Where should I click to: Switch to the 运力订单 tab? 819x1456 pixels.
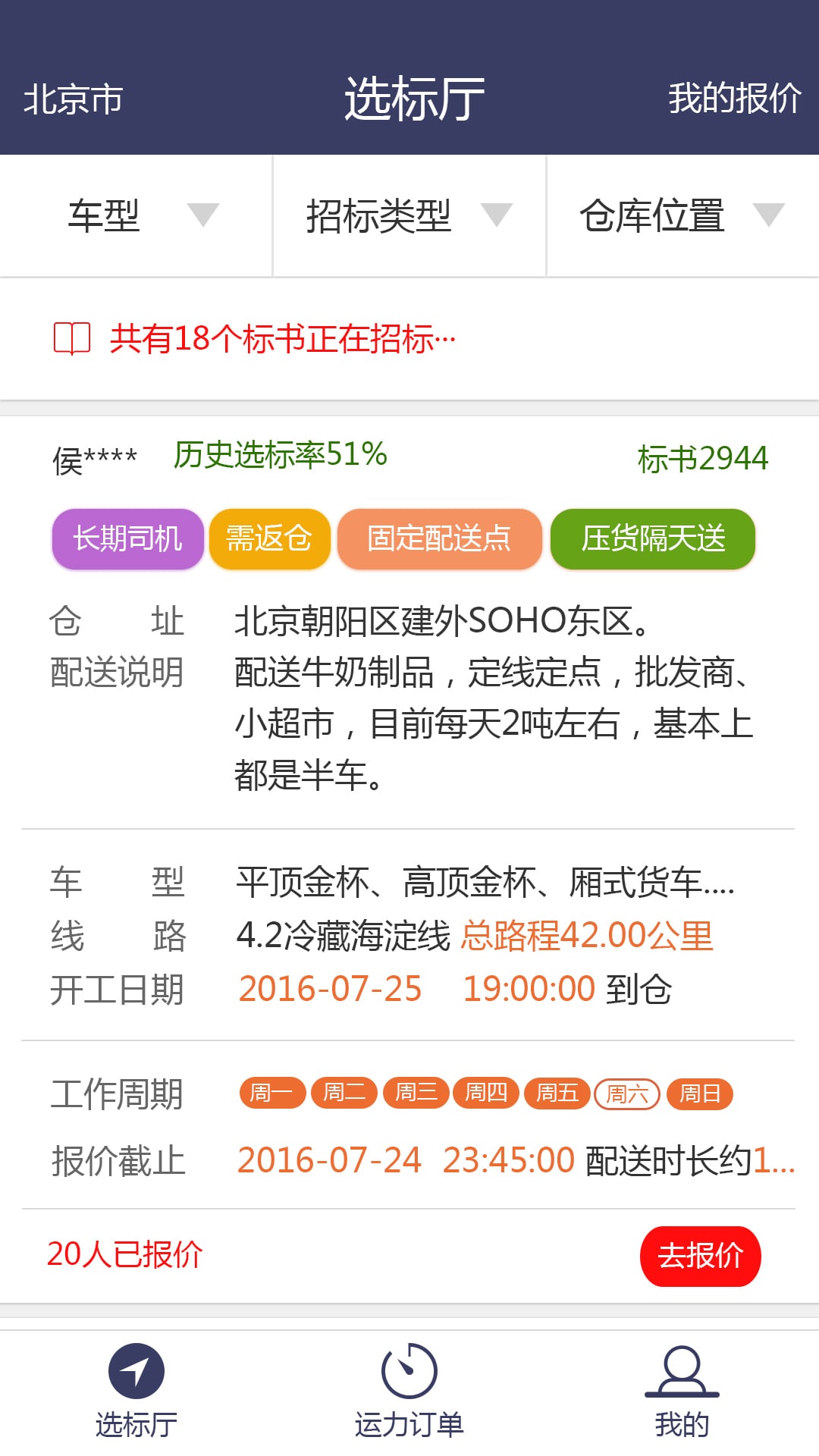point(409,1392)
